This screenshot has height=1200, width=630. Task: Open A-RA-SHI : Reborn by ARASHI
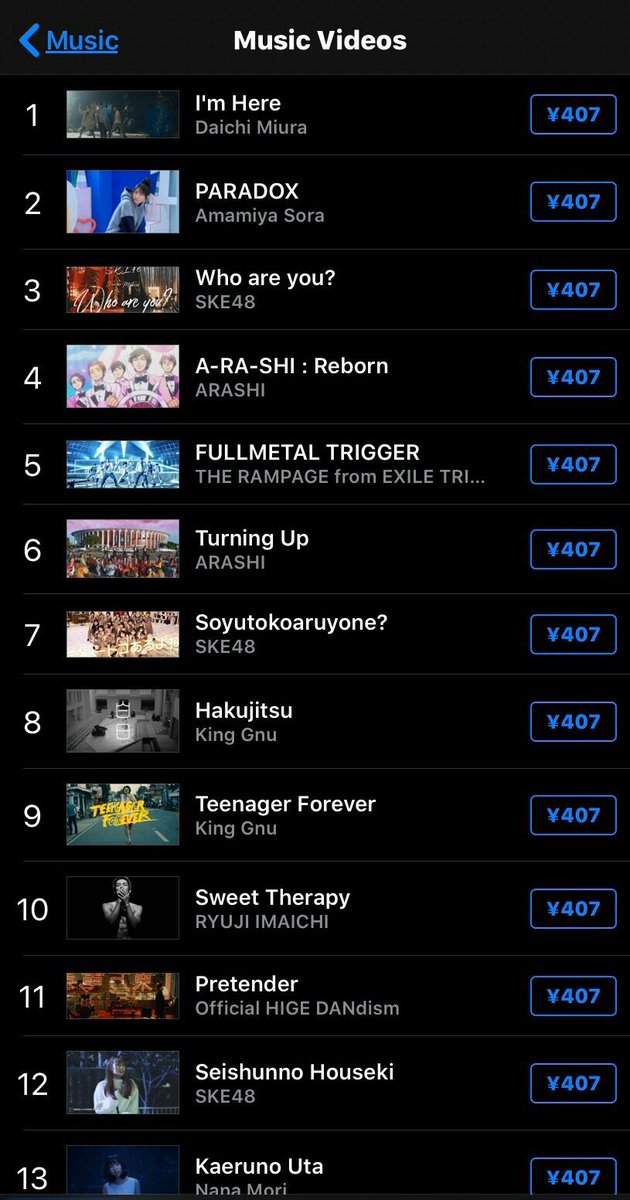click(315, 377)
